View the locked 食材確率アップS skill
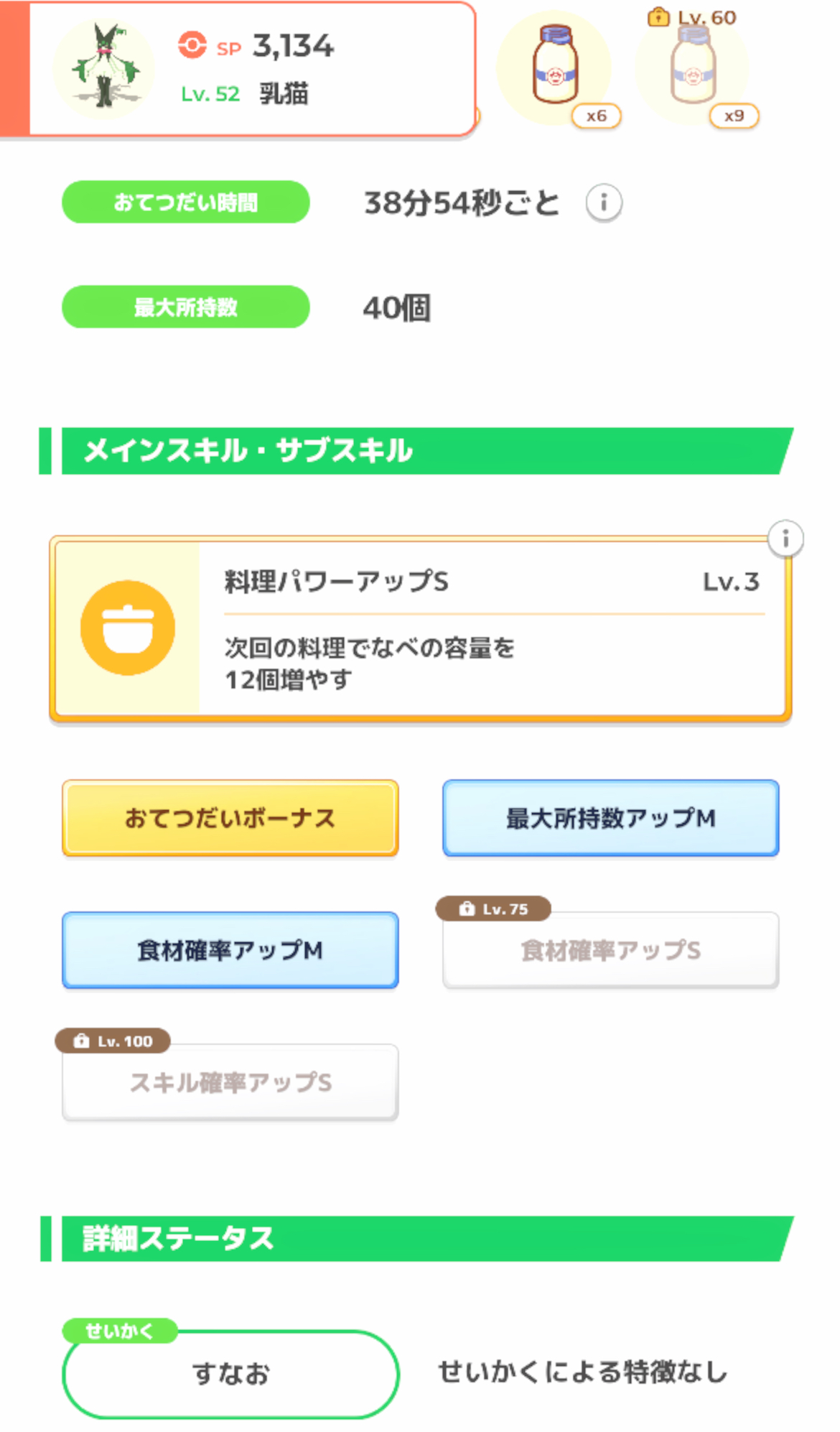The image size is (840, 1432). (610, 950)
